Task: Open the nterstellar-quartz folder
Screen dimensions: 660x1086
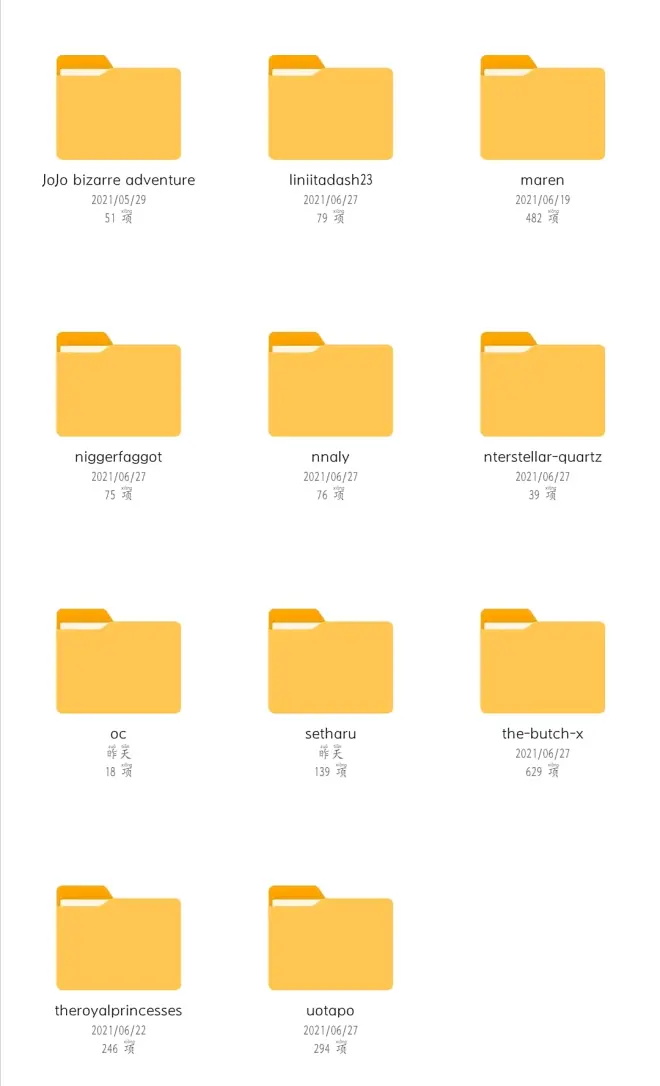Action: pos(542,386)
